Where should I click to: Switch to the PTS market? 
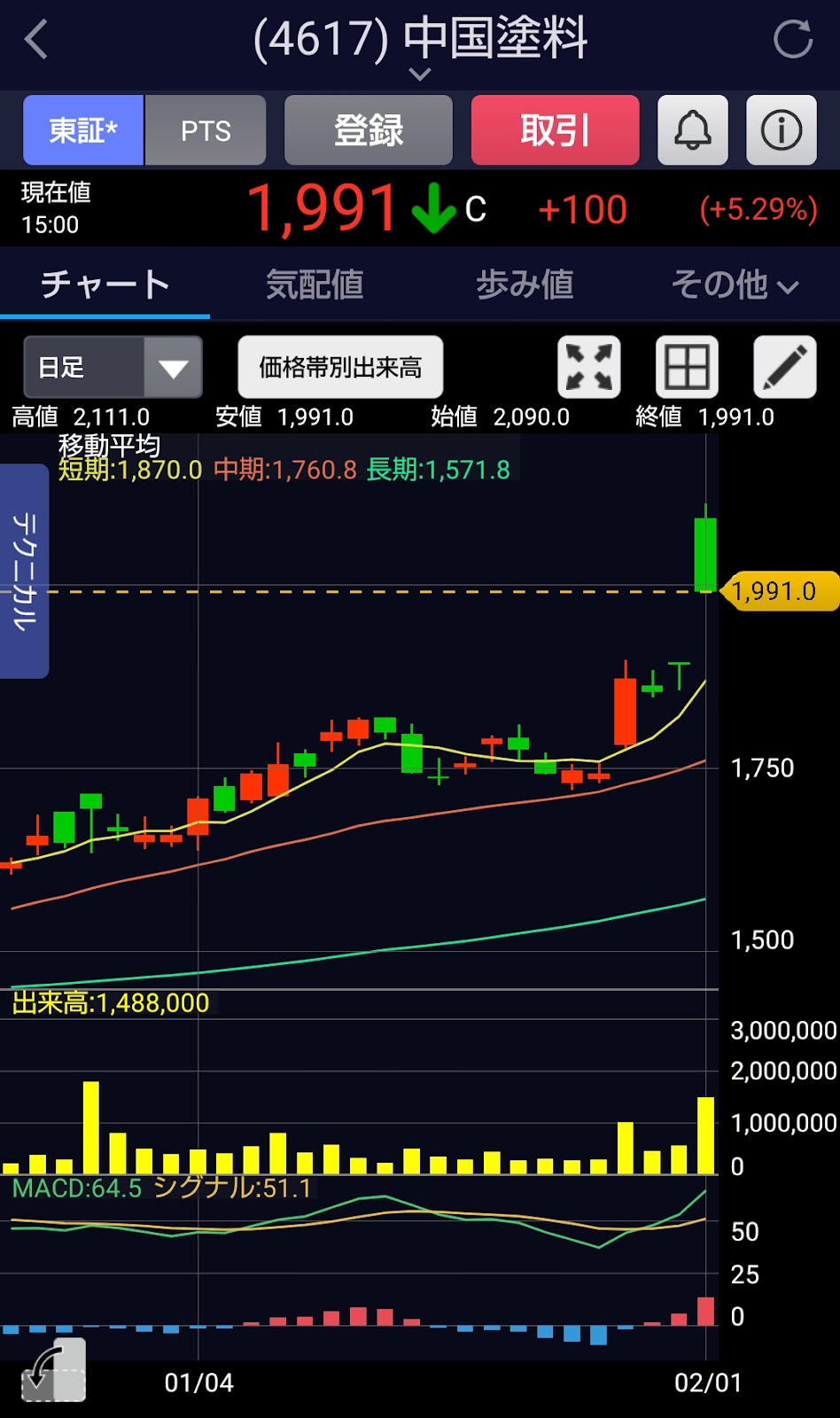[x=206, y=130]
